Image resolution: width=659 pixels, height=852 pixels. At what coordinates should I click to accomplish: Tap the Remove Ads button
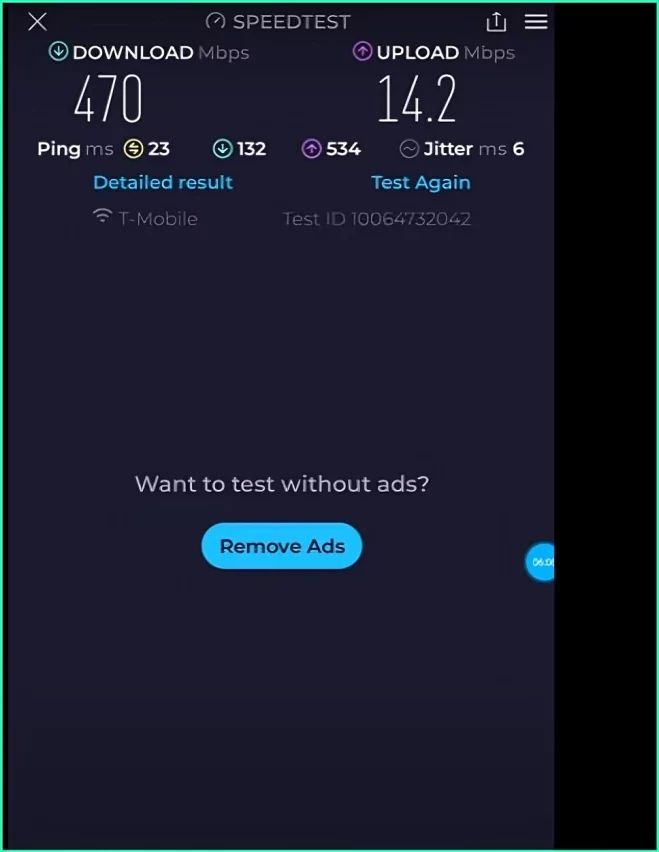point(282,546)
